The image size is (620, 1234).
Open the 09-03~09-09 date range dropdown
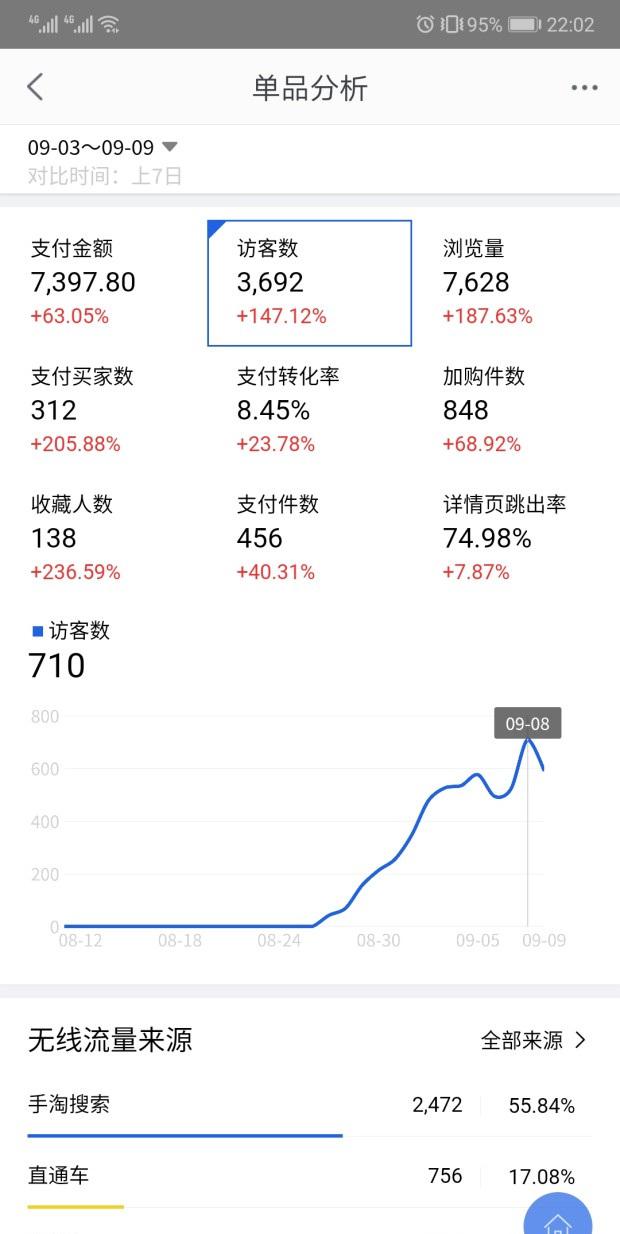(103, 148)
